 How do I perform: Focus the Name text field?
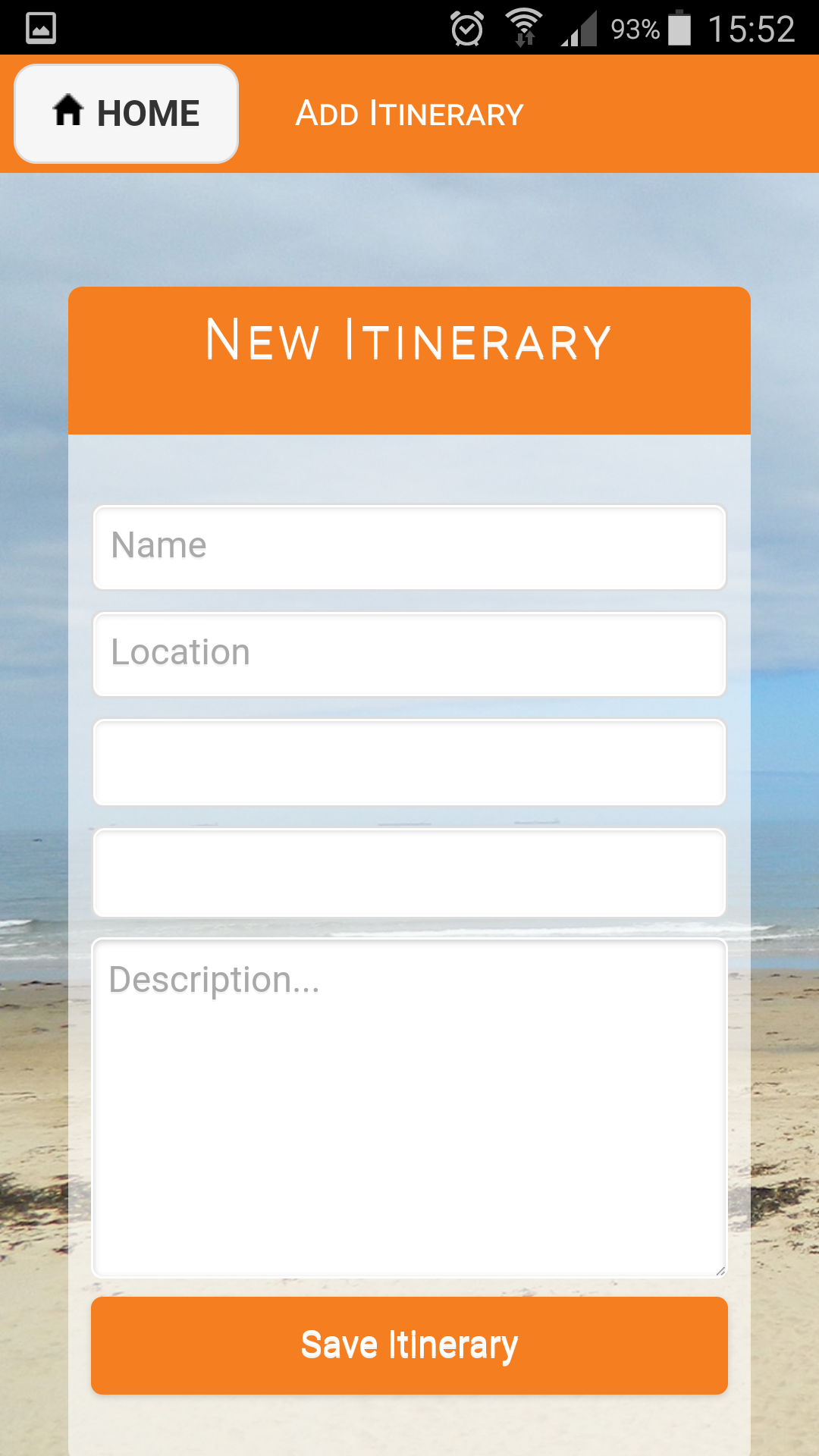point(409,548)
